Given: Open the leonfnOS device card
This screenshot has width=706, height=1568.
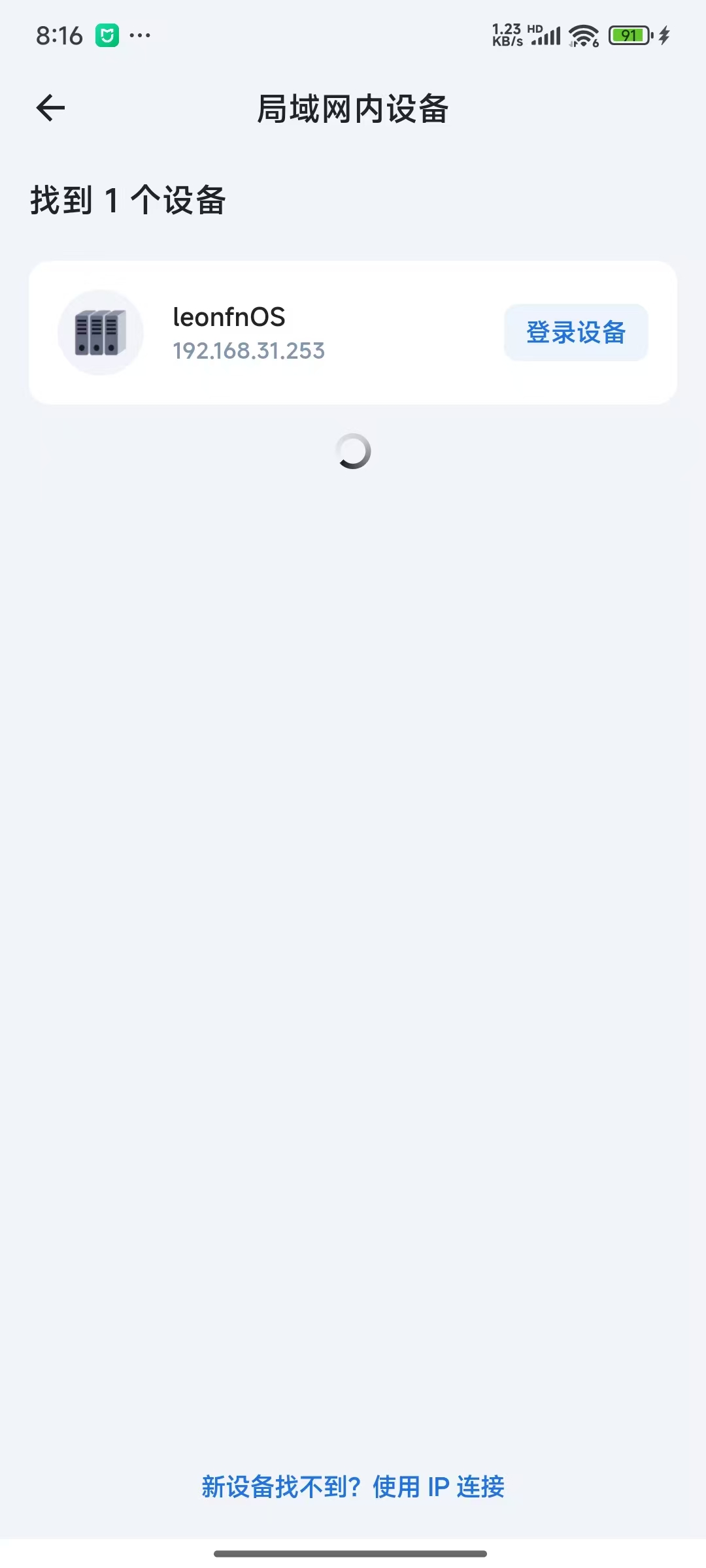Looking at the screenshot, I should tap(261, 333).
